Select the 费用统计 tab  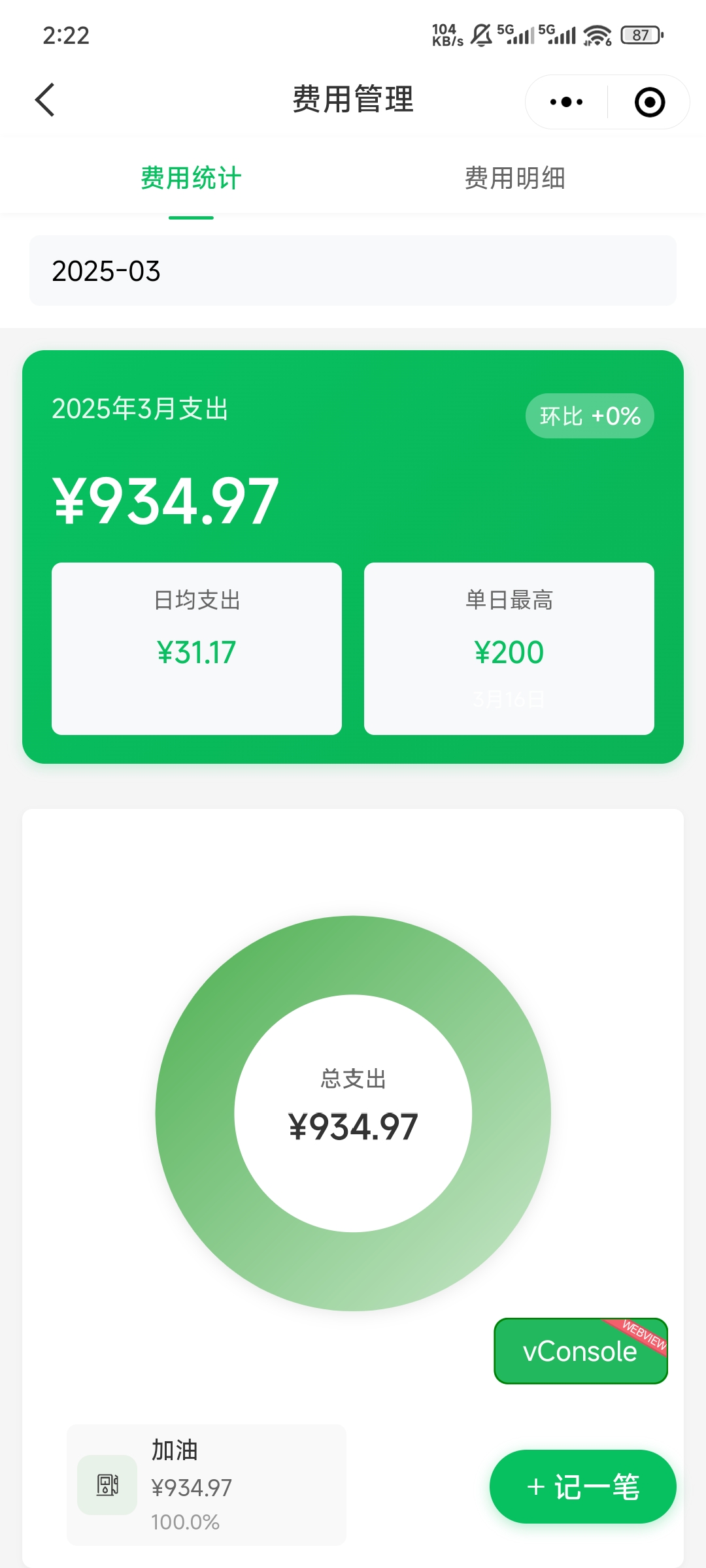[x=191, y=178]
